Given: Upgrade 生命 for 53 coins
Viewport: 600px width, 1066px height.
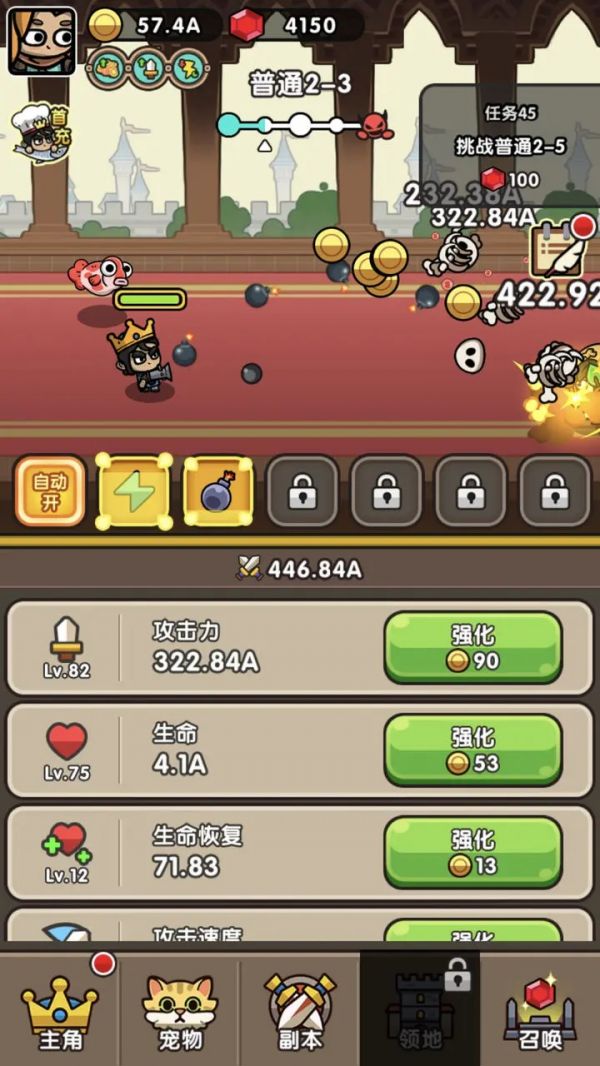Looking at the screenshot, I should coord(472,750).
